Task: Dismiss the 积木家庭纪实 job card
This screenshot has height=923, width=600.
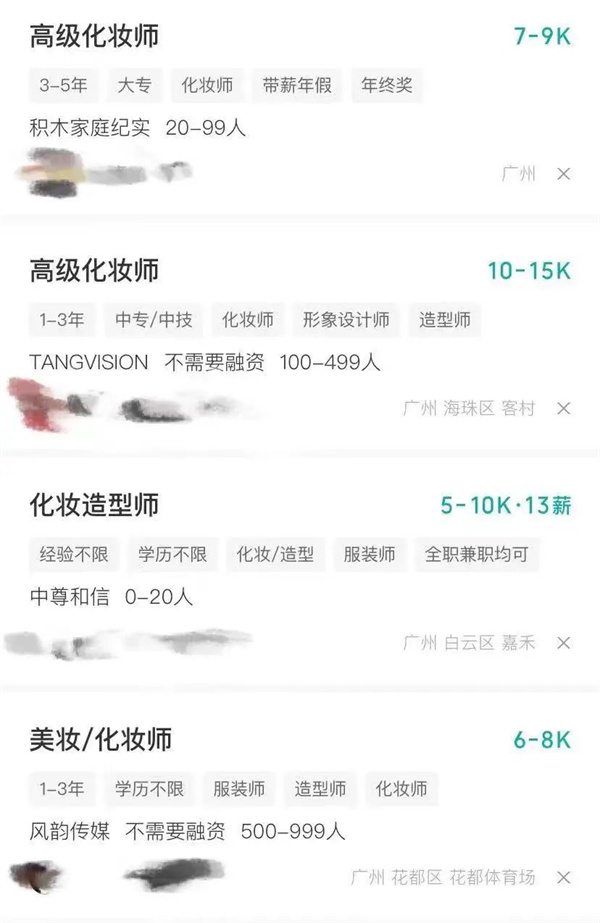Action: click(x=564, y=174)
